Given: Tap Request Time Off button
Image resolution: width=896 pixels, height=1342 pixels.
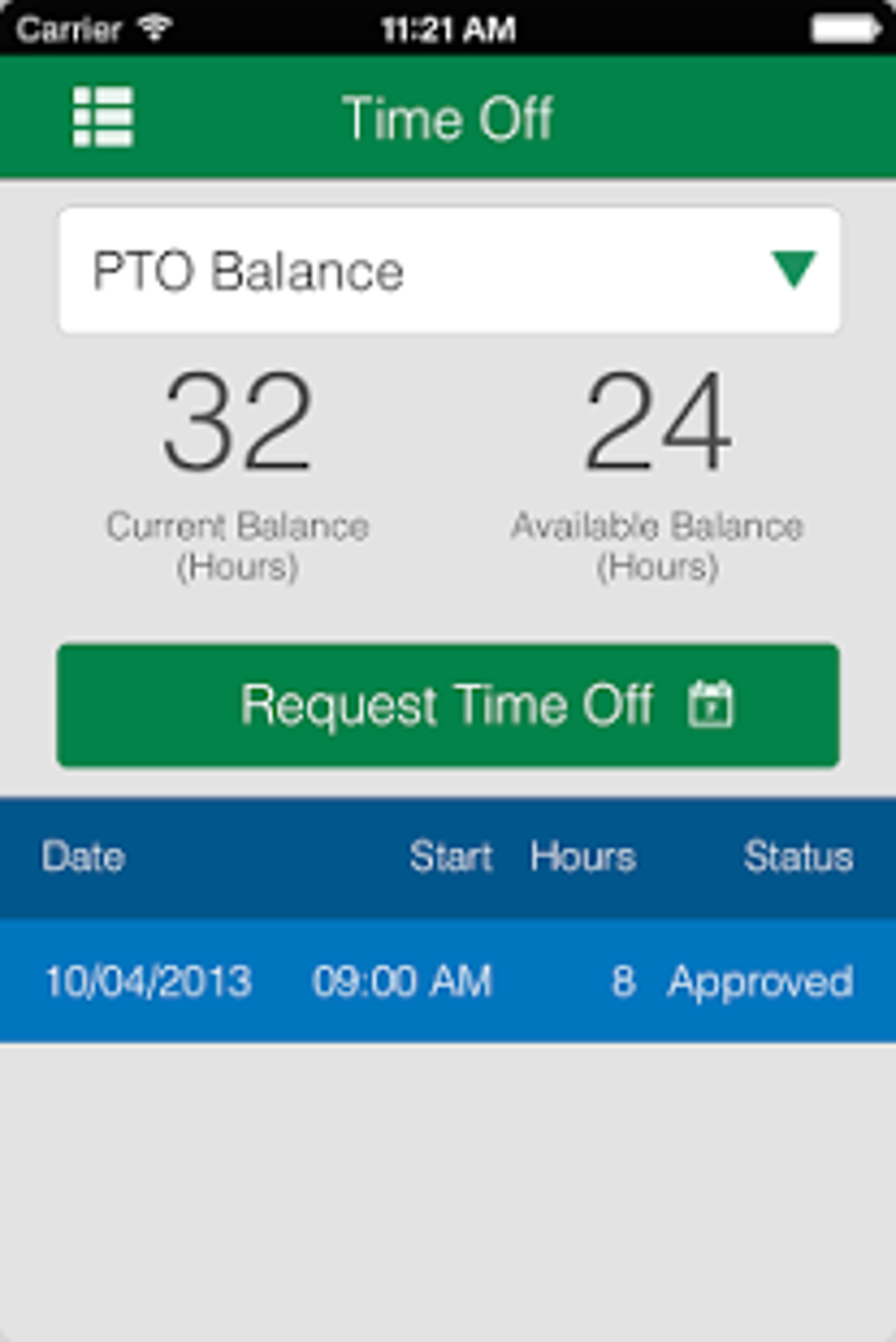Looking at the screenshot, I should [x=448, y=705].
